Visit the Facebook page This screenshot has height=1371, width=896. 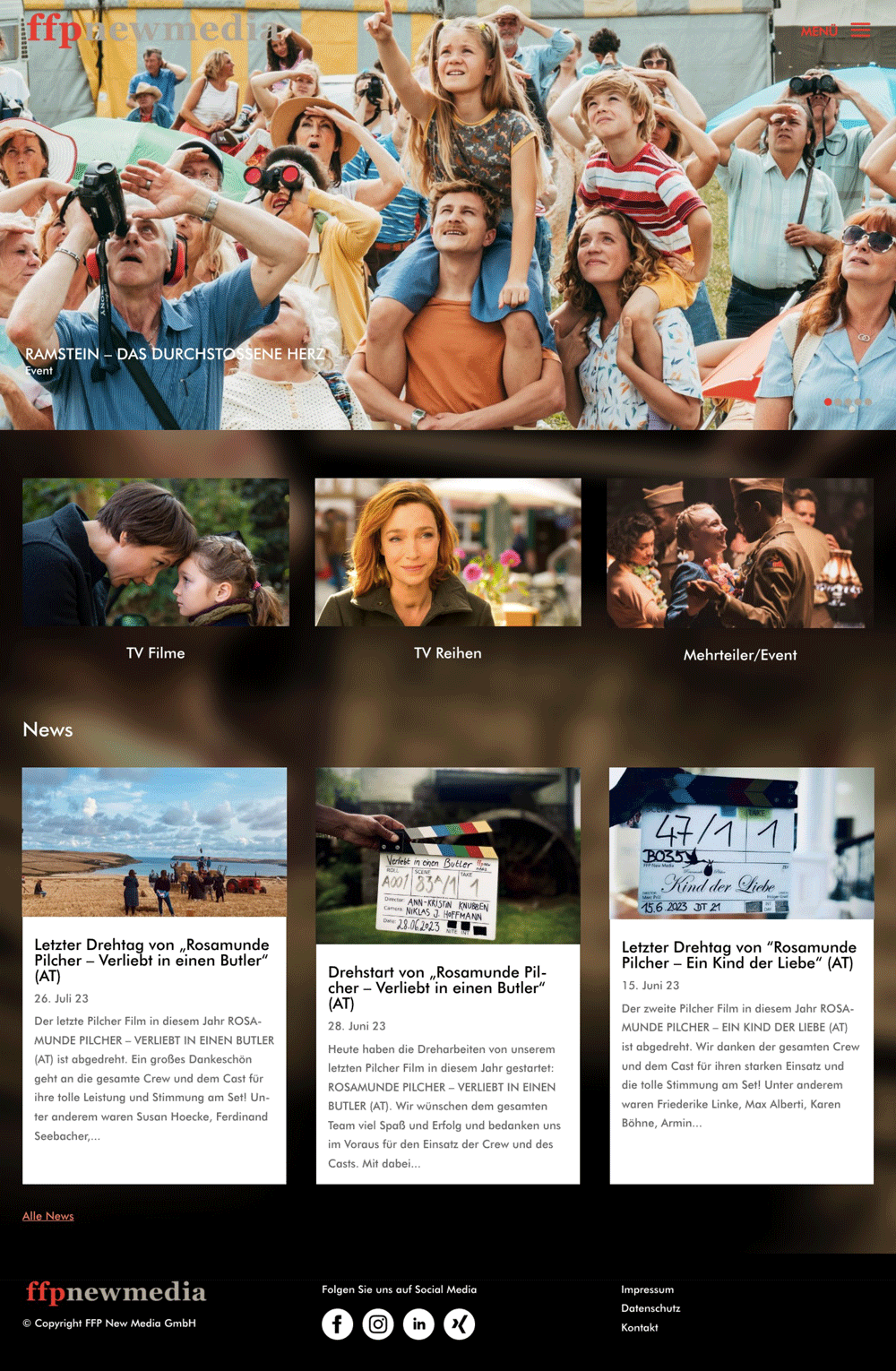tap(338, 1324)
